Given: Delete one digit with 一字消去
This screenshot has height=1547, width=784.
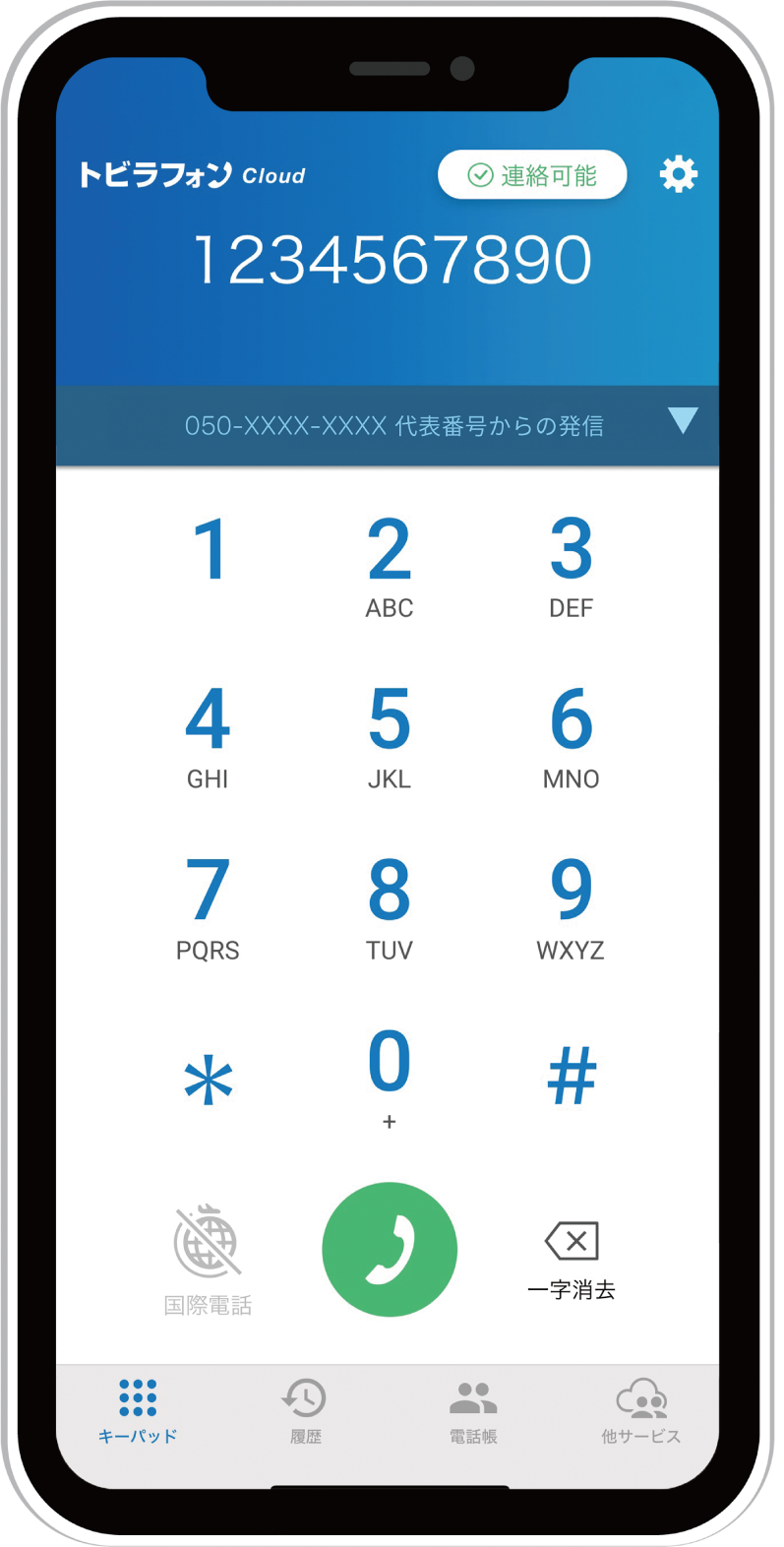Looking at the screenshot, I should [x=572, y=1260].
